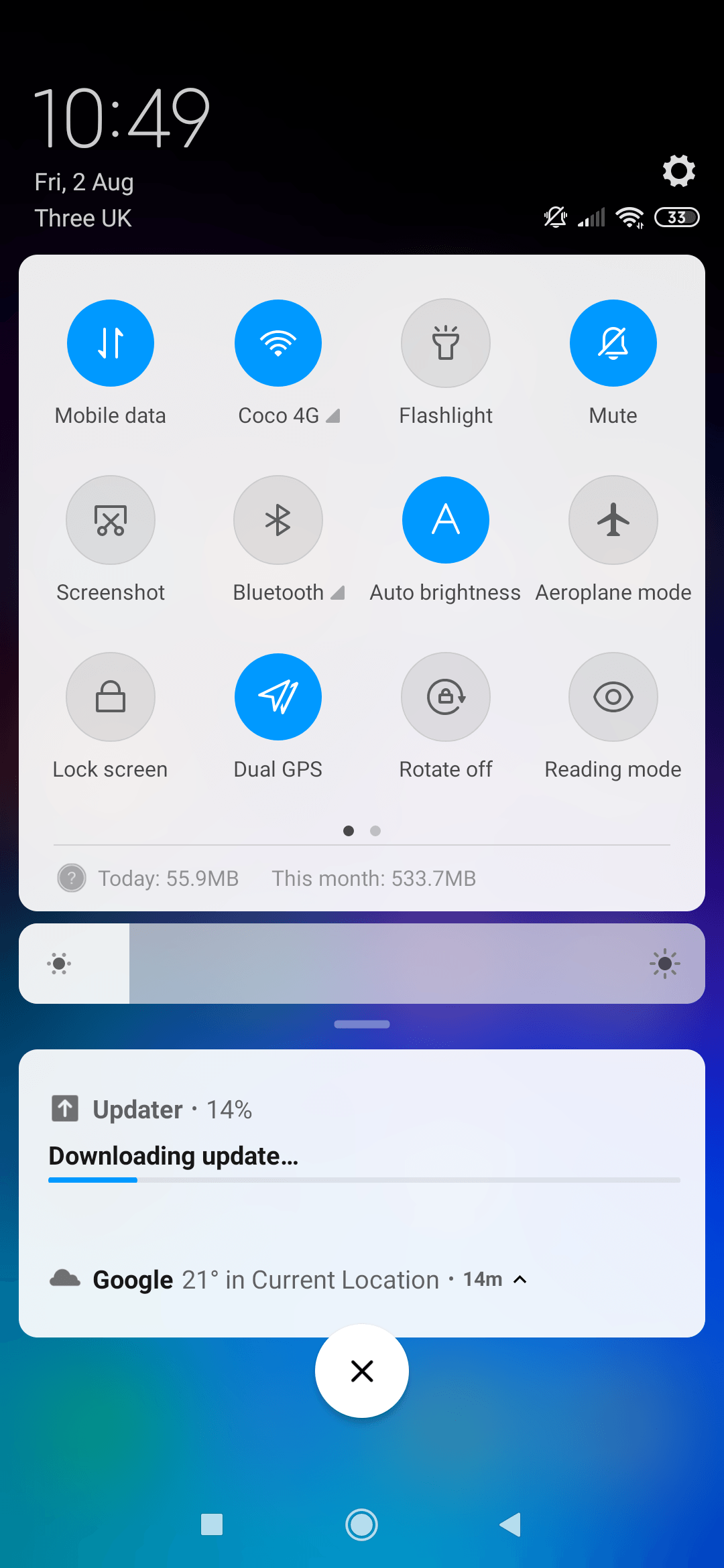Go to the home screen
This screenshot has width=724, height=1568.
(362, 1525)
